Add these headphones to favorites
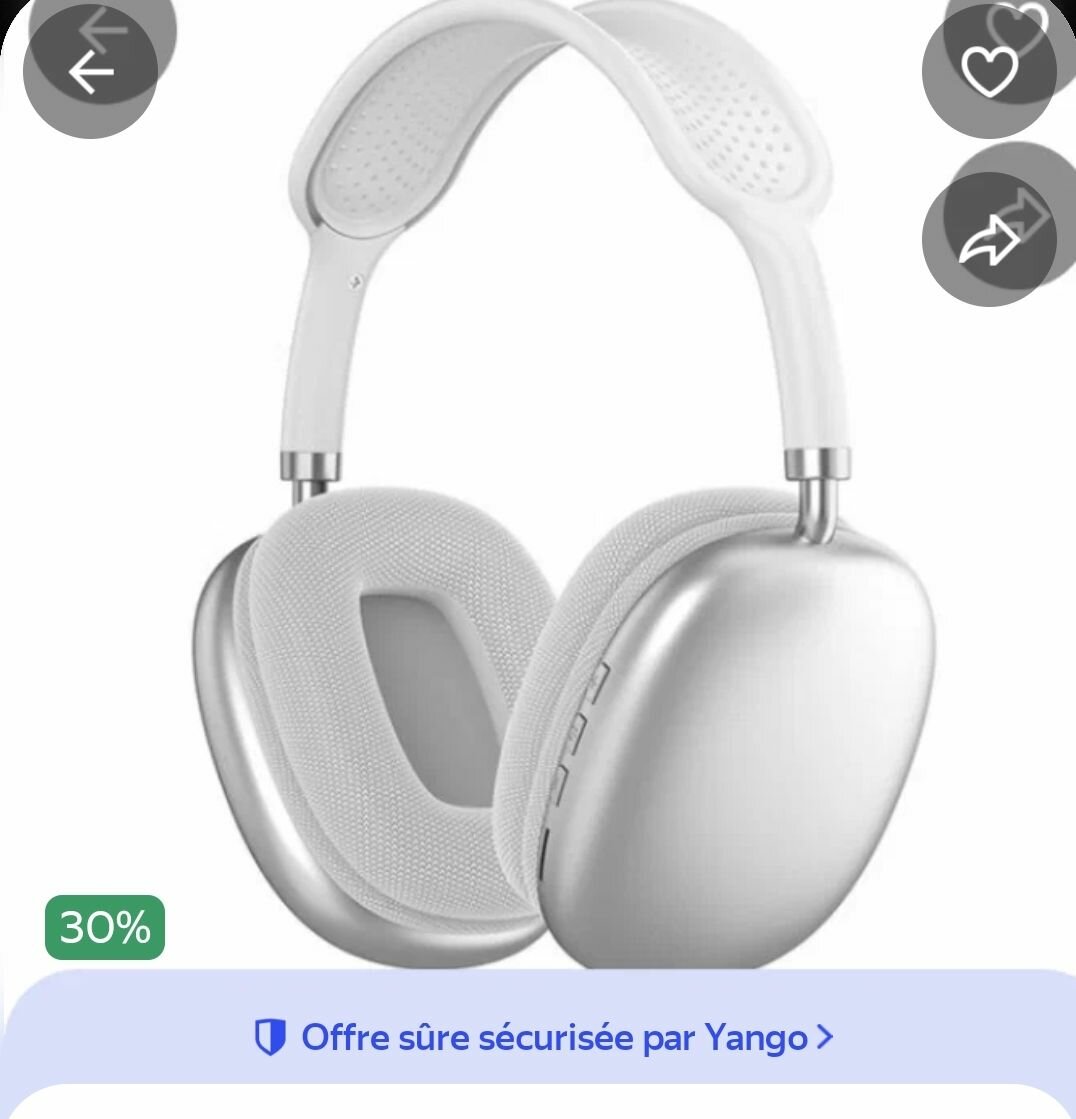 point(988,70)
